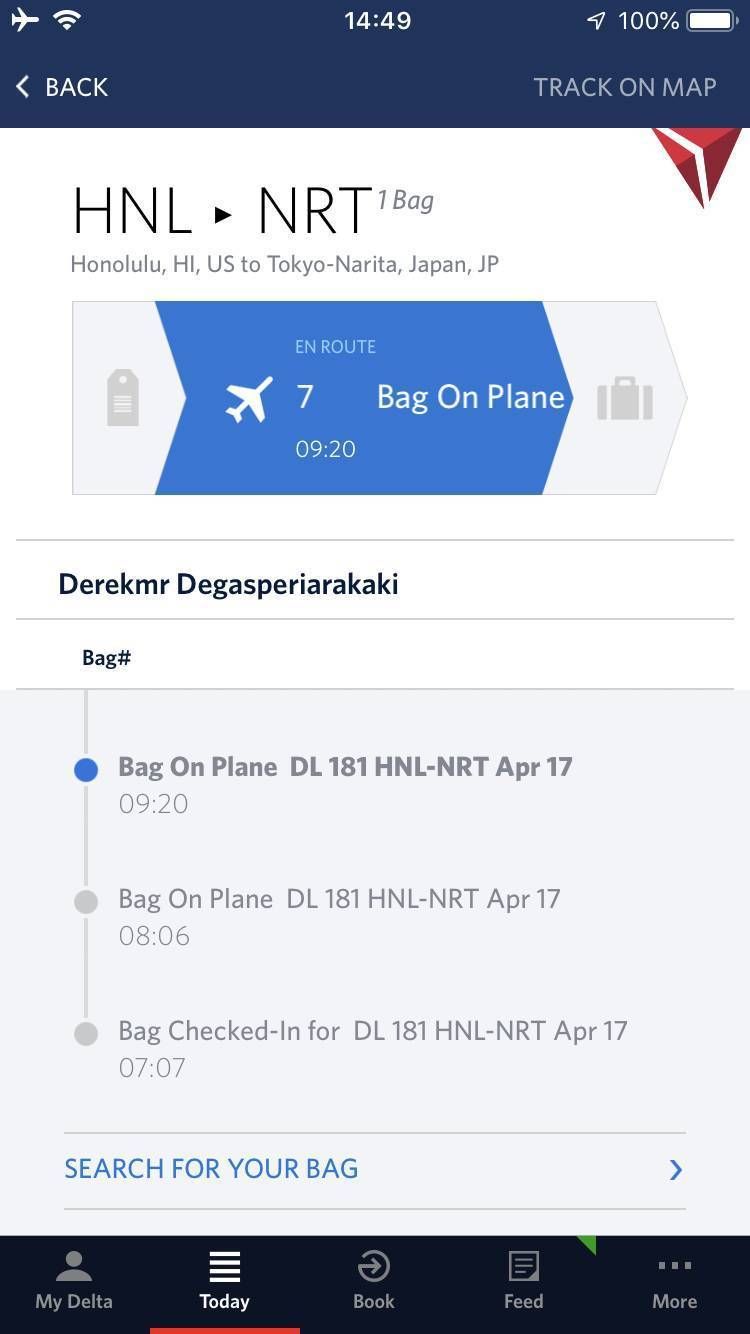Viewport: 750px width, 1334px height.
Task: Open the More tab
Action: [x=675, y=1281]
